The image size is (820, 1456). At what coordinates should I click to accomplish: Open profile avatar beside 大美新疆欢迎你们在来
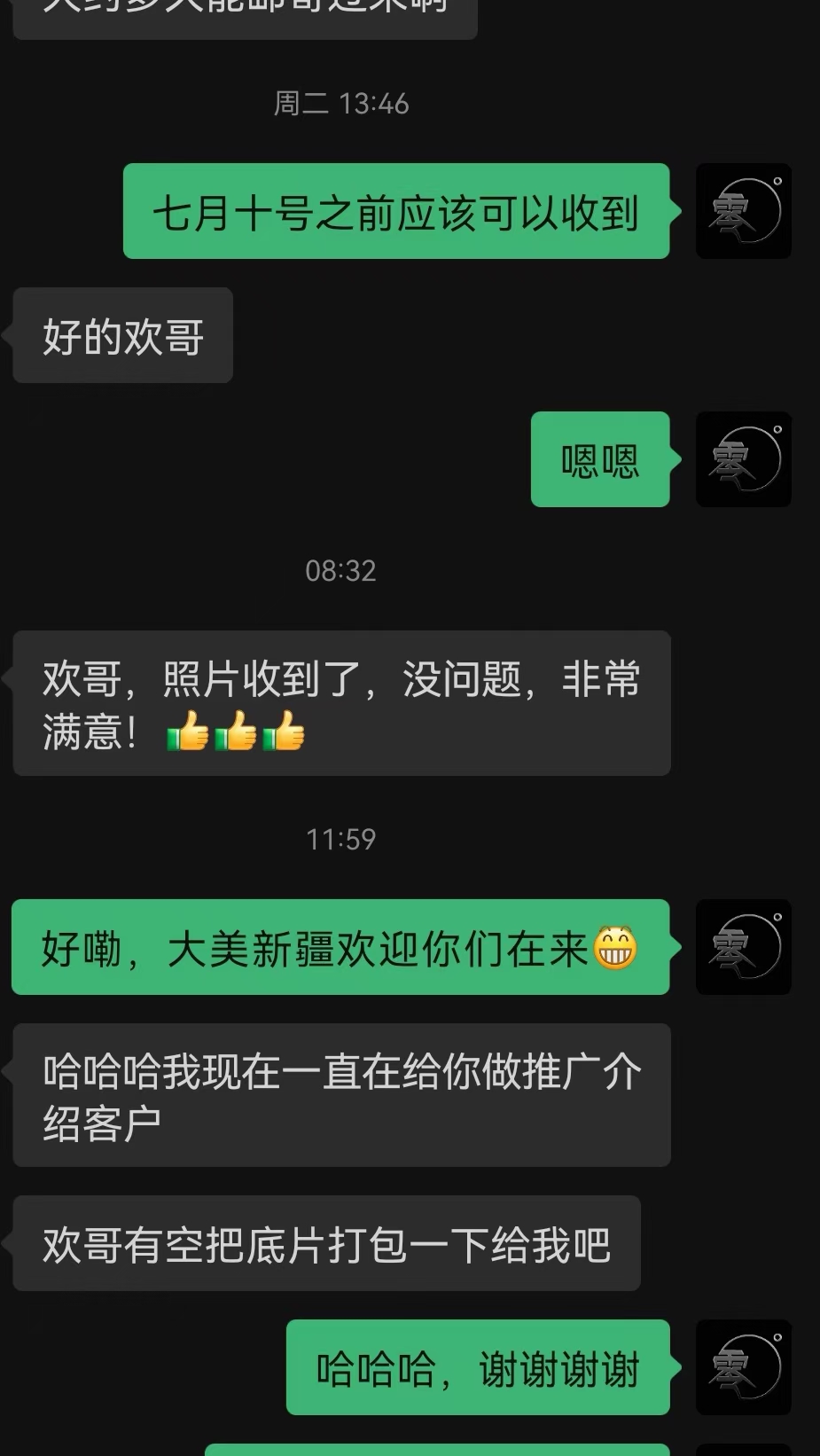tap(743, 947)
